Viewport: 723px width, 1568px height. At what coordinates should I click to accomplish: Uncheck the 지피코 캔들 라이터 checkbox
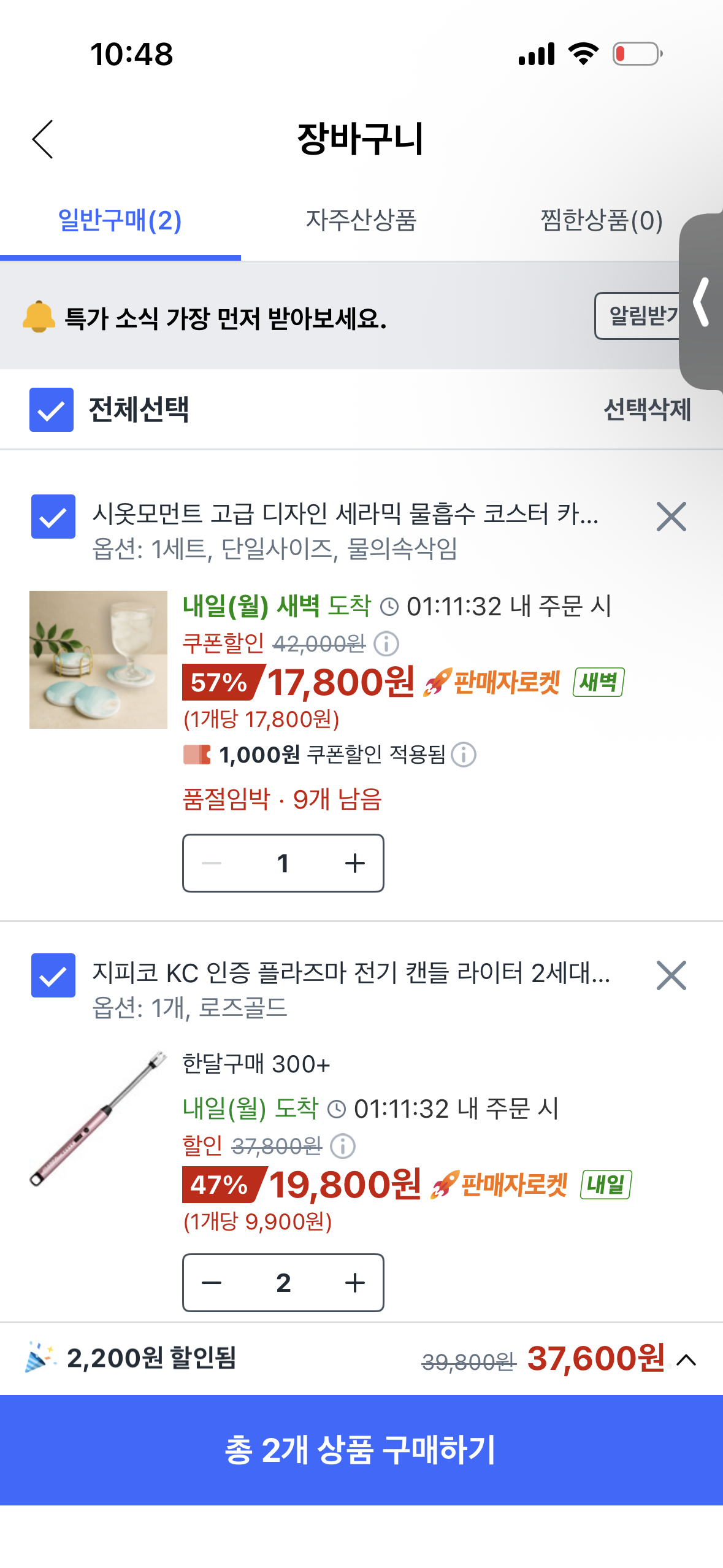[53, 975]
